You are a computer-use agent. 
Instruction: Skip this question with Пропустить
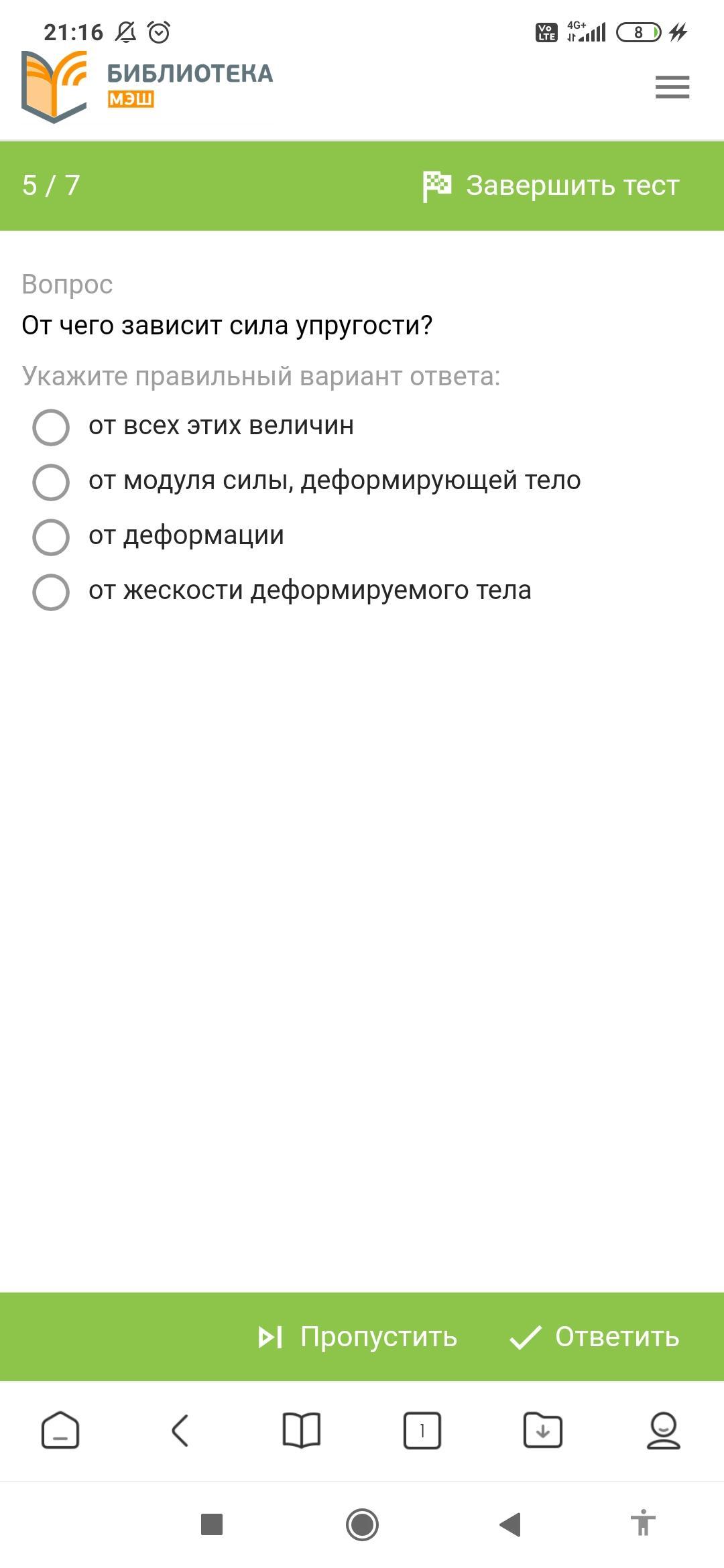coord(358,1337)
